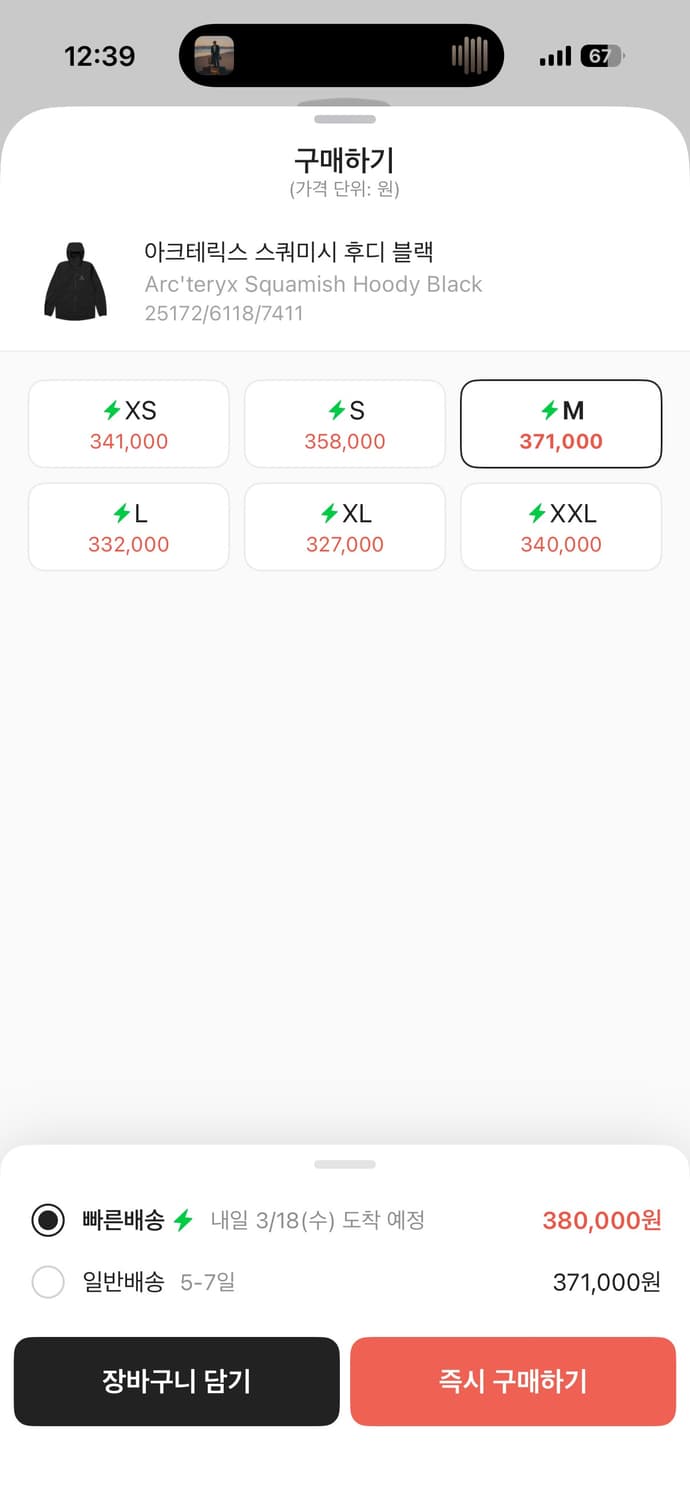Screen dimensions: 690x1500
Task: Pick size XXL priced 340,000
Action: coord(561,527)
